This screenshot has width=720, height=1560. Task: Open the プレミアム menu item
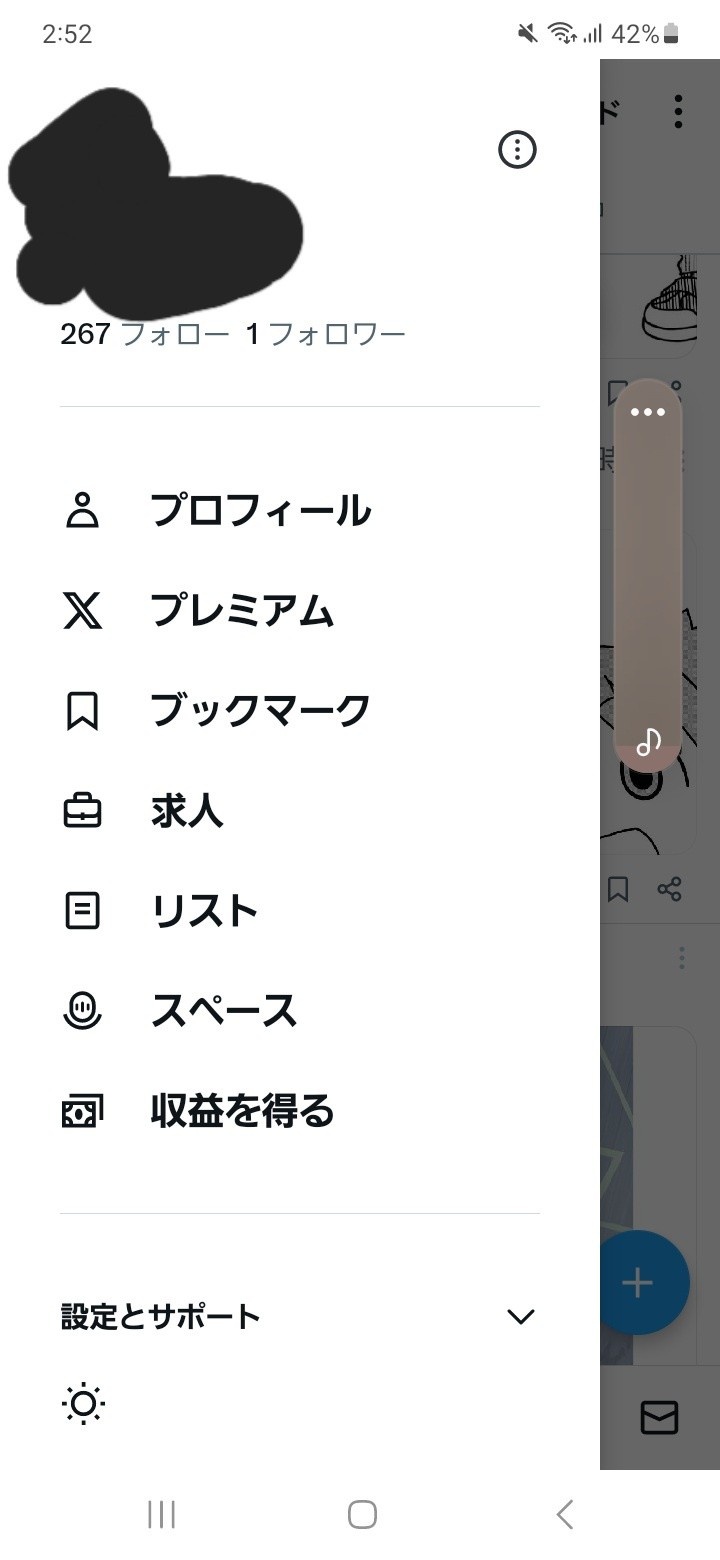point(242,610)
